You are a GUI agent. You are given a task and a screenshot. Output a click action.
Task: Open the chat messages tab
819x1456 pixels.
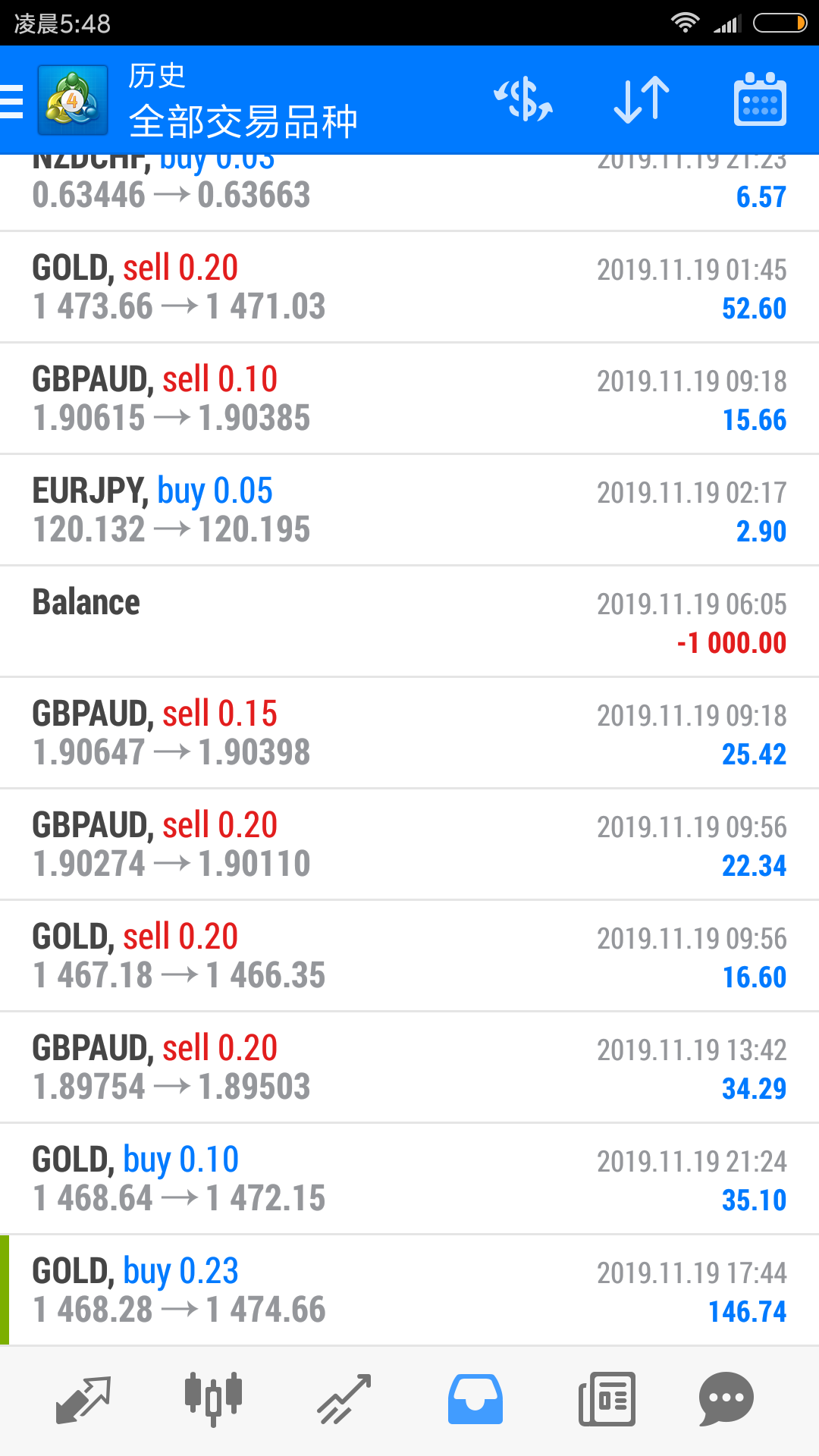726,1399
